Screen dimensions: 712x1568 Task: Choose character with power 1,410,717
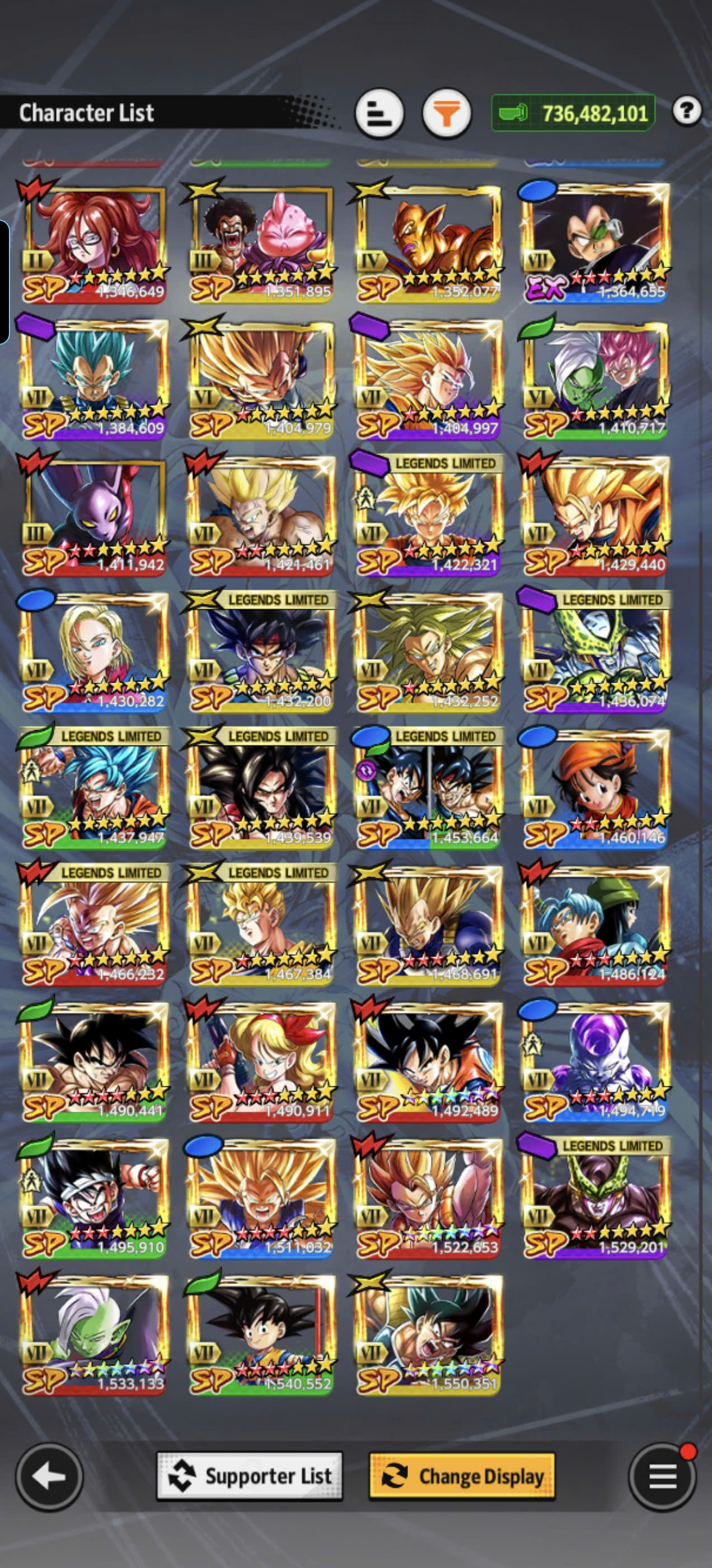pos(595,378)
